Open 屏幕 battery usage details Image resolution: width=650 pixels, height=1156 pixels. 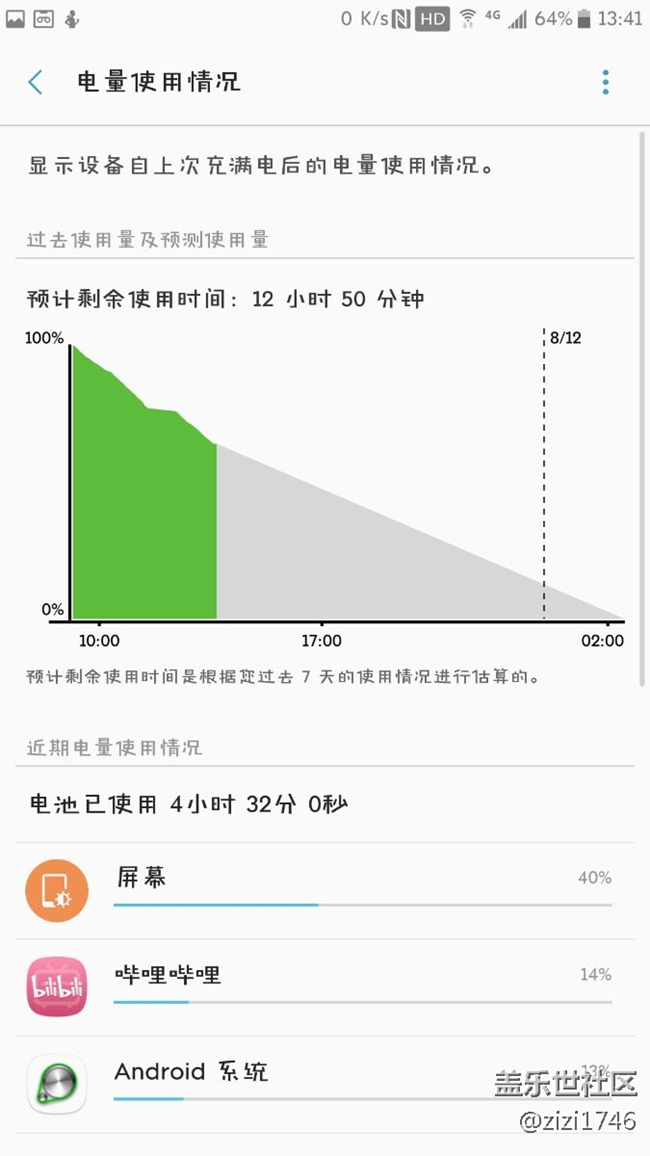pos(324,891)
